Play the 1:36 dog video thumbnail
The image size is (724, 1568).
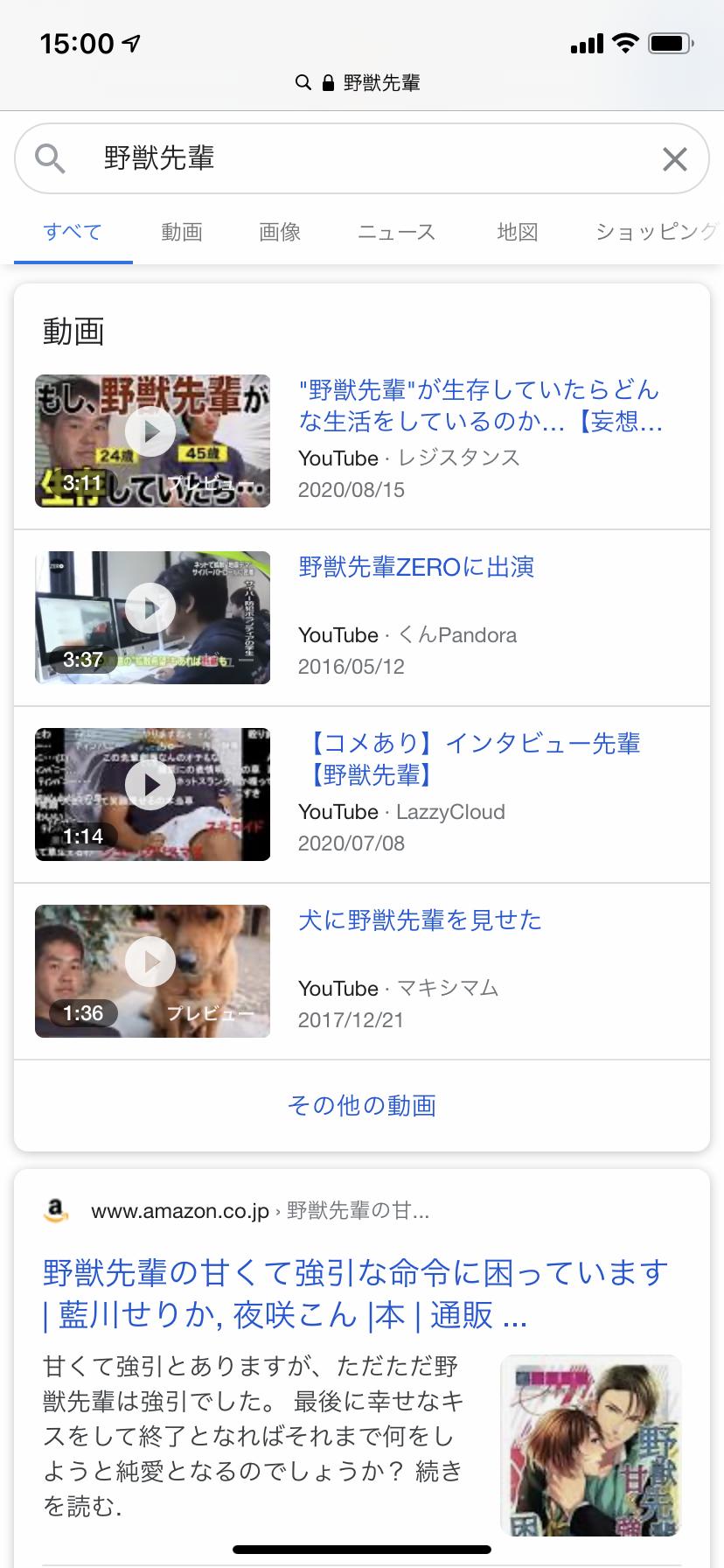pyautogui.click(x=152, y=971)
